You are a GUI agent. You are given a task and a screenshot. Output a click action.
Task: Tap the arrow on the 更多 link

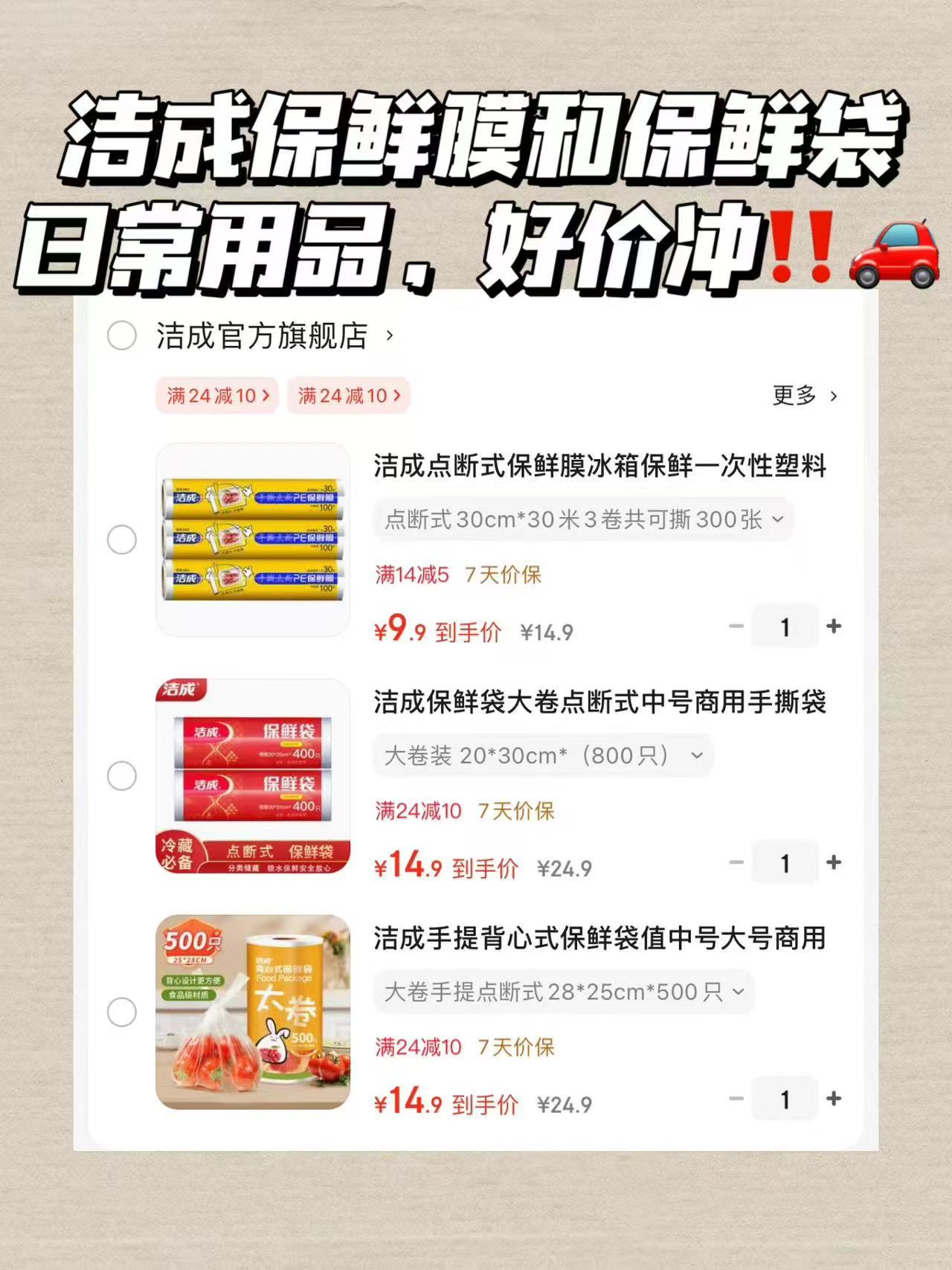click(x=833, y=397)
